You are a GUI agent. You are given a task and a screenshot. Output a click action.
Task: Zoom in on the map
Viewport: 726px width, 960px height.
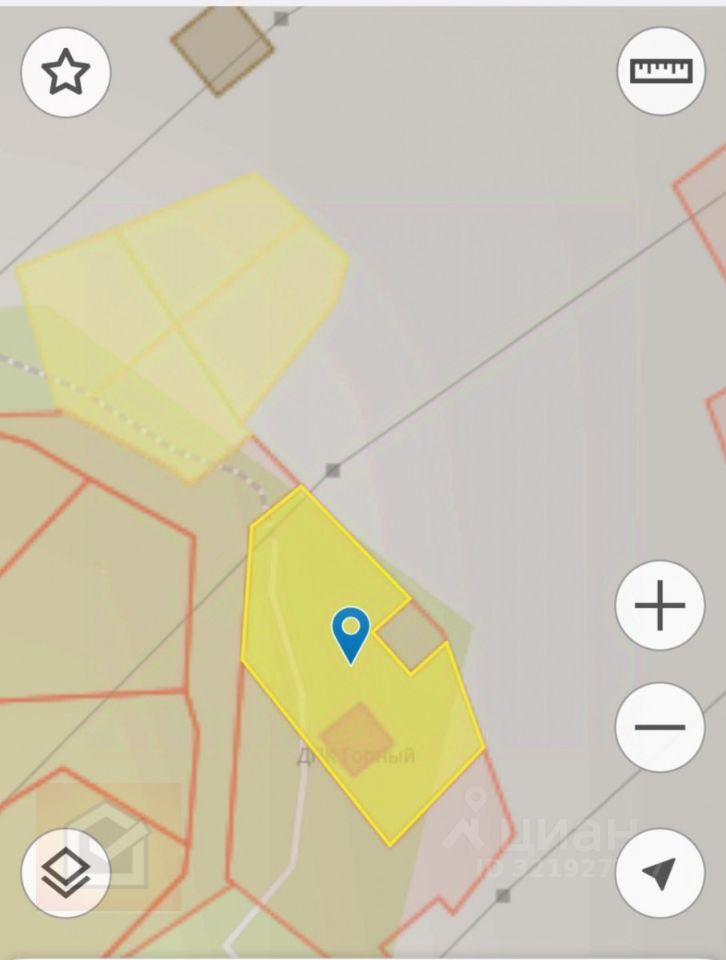tap(660, 606)
